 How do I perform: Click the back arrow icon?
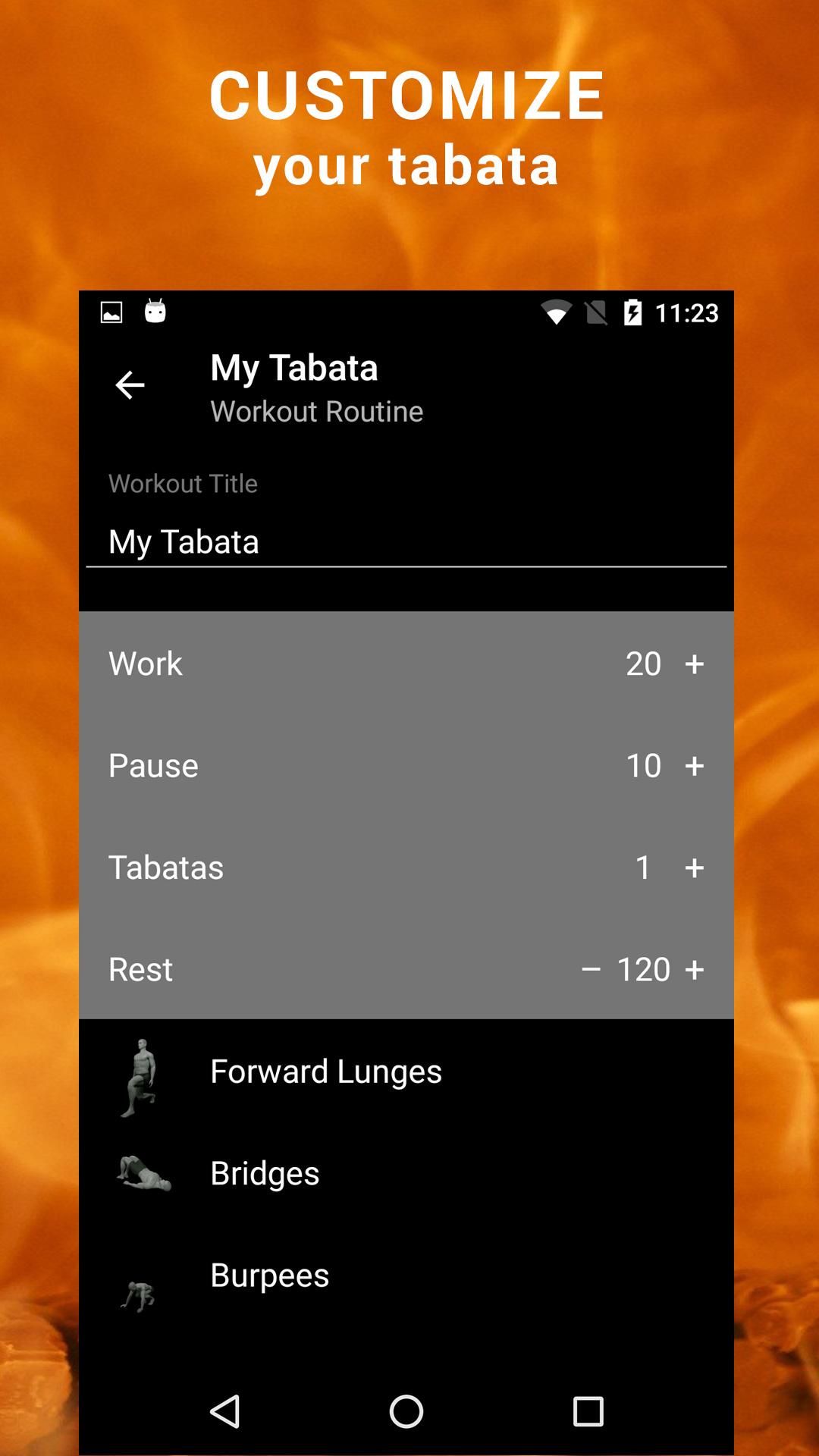tap(130, 385)
